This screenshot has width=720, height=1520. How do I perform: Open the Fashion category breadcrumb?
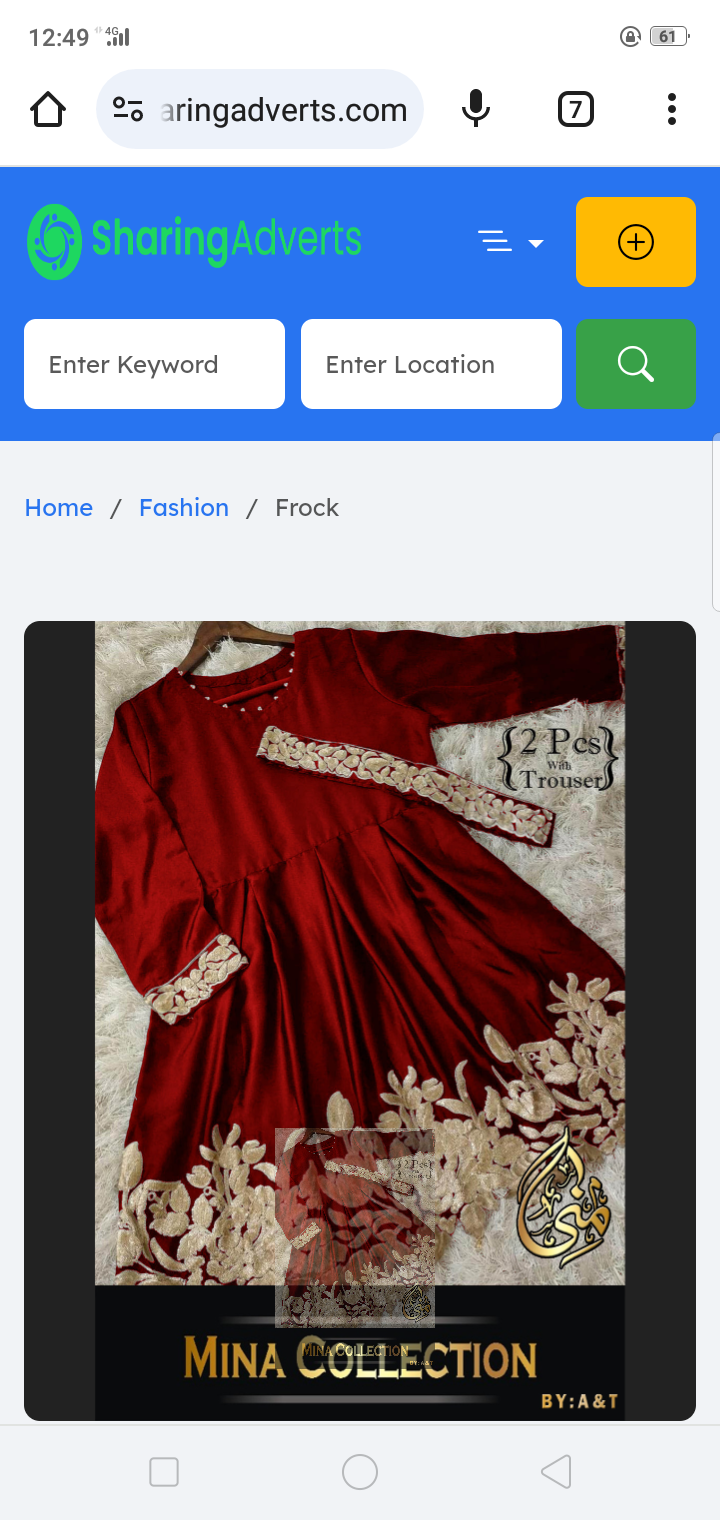184,508
